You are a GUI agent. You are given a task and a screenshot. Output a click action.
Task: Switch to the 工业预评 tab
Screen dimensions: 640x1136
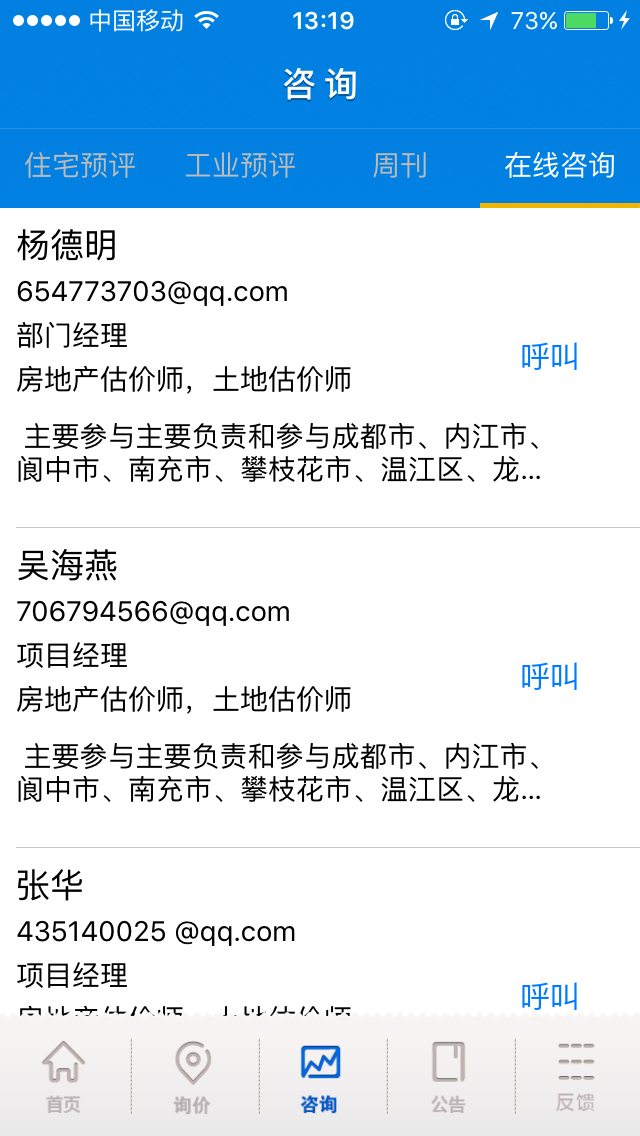240,166
